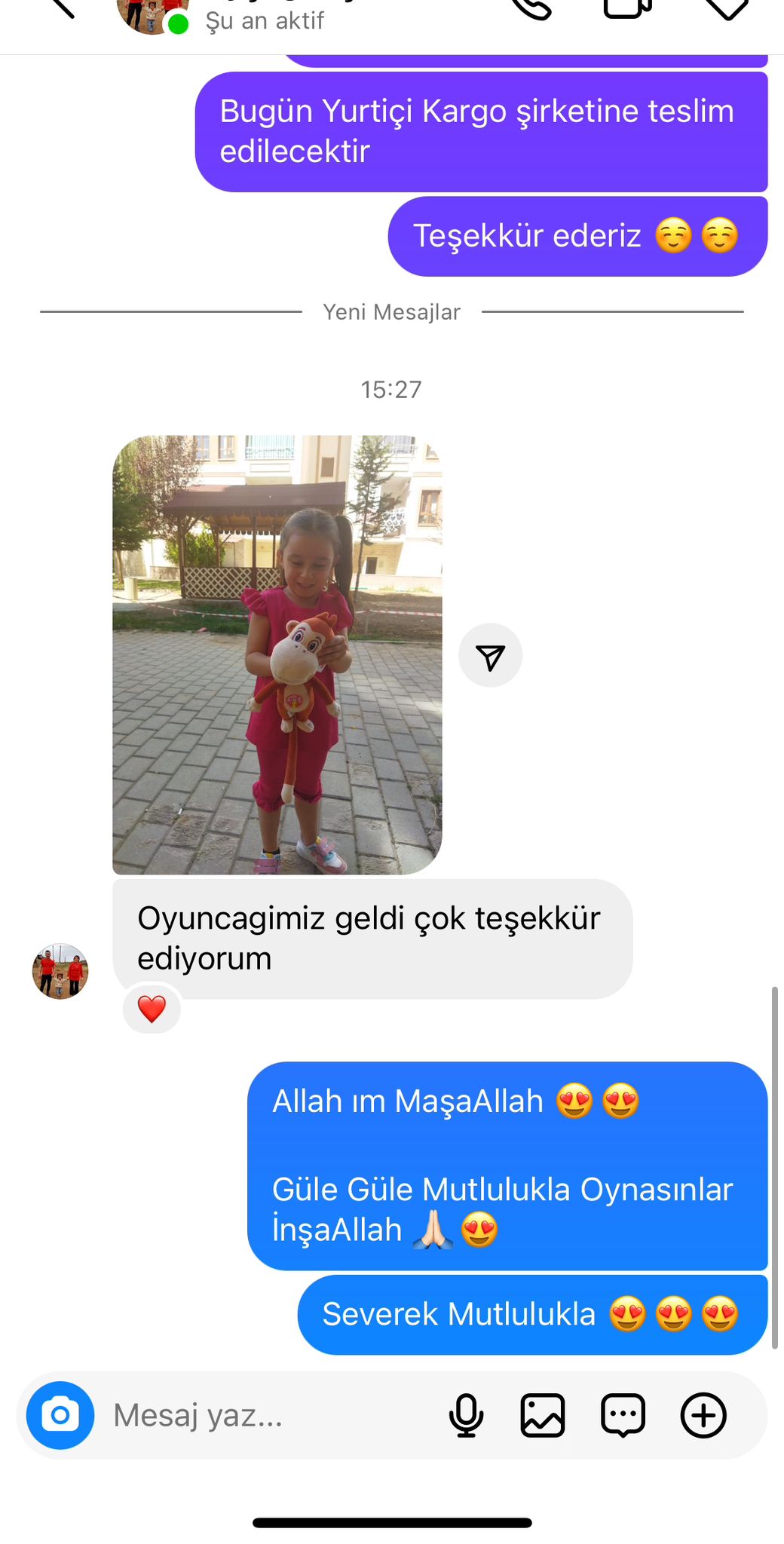Open the camera from the message bar

(60, 1415)
